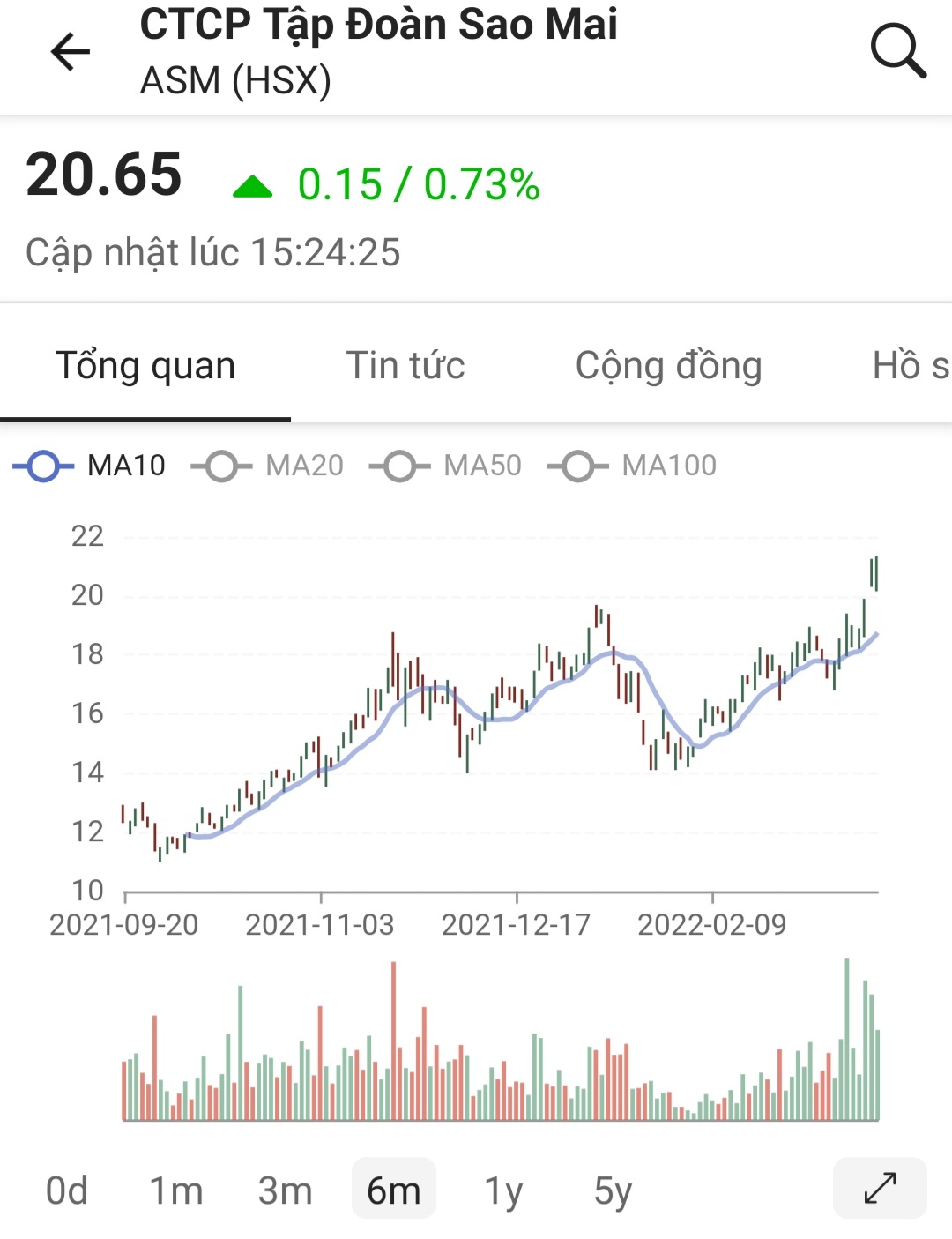Image resolution: width=952 pixels, height=1239 pixels.
Task: Enable the MA20 moving average
Action: tap(268, 466)
